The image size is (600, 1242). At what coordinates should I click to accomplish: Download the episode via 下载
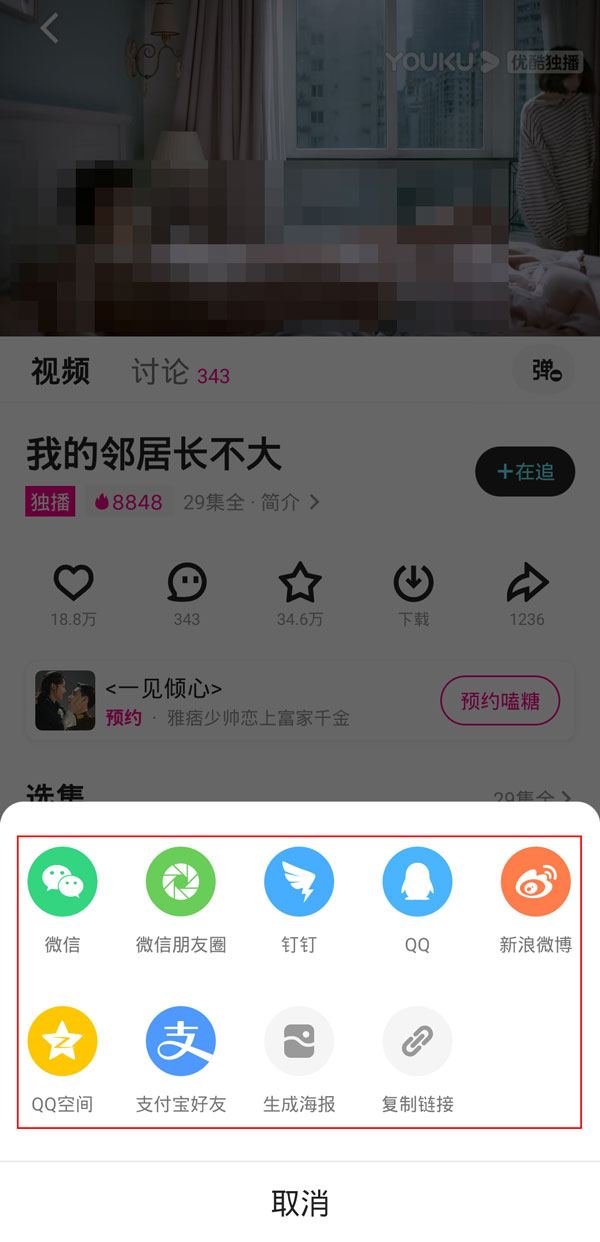click(x=413, y=583)
